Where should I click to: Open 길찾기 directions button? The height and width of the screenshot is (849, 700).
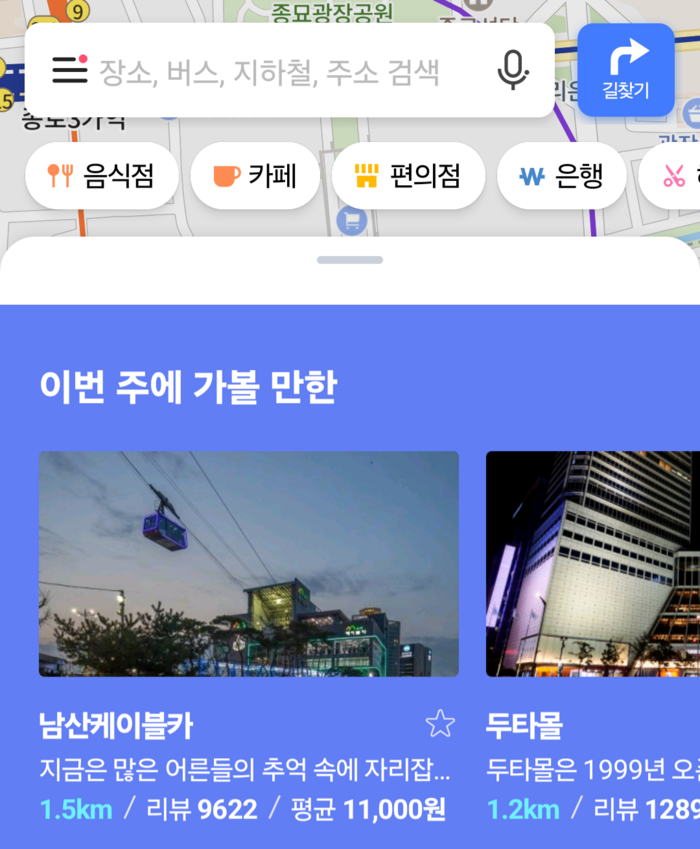tap(626, 70)
